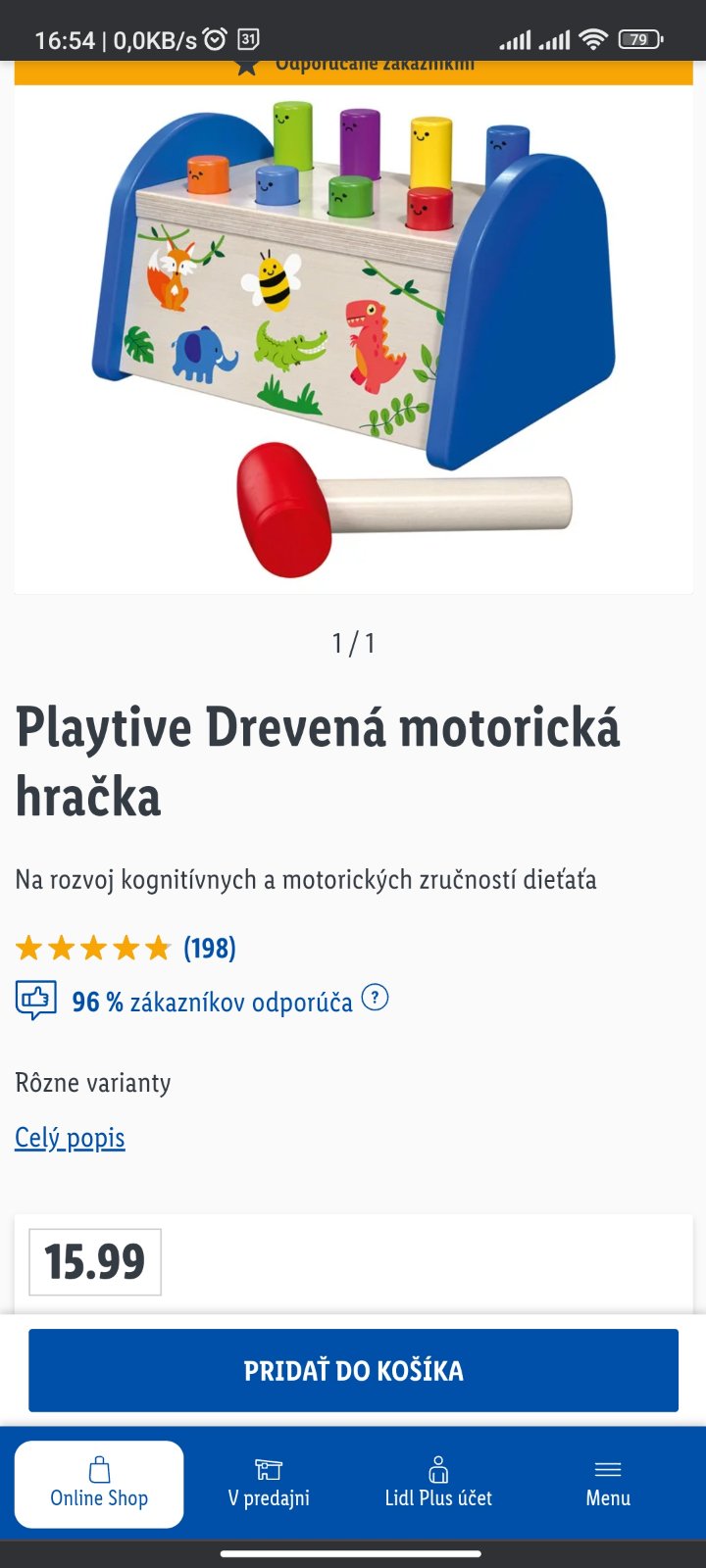706x1568 pixels.
Task: Go to the V predajni tab
Action: coord(269,1484)
